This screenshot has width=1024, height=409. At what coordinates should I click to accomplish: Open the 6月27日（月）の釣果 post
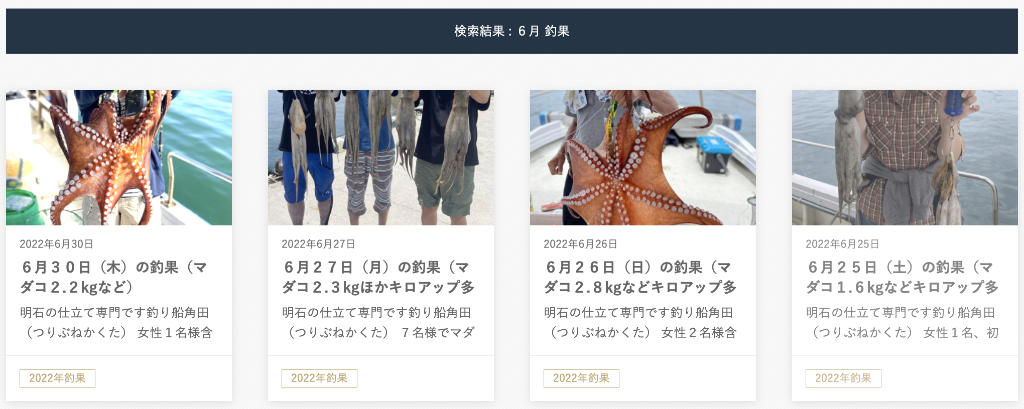tap(380, 277)
